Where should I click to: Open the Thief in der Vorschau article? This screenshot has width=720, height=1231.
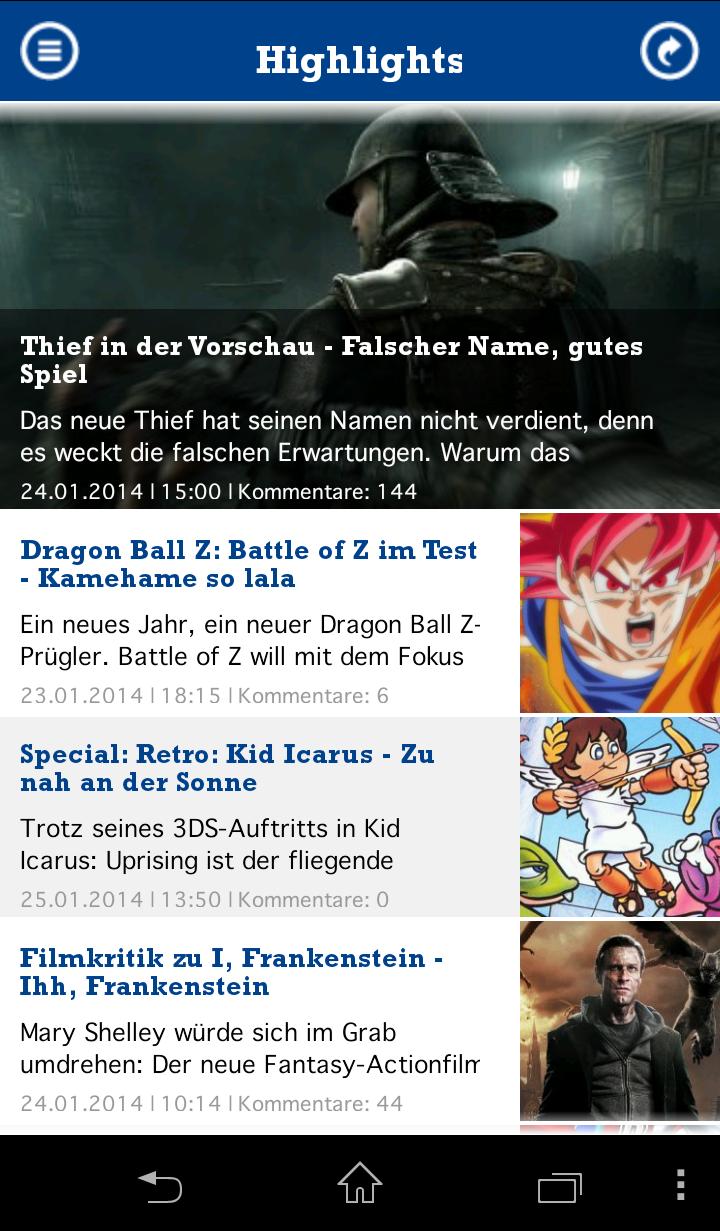330,360
